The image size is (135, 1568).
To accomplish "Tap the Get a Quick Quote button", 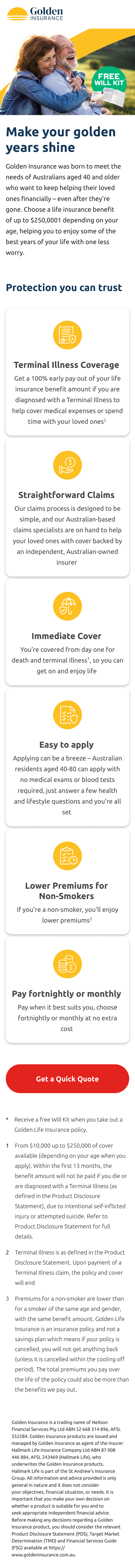I will [x=68, y=1079].
